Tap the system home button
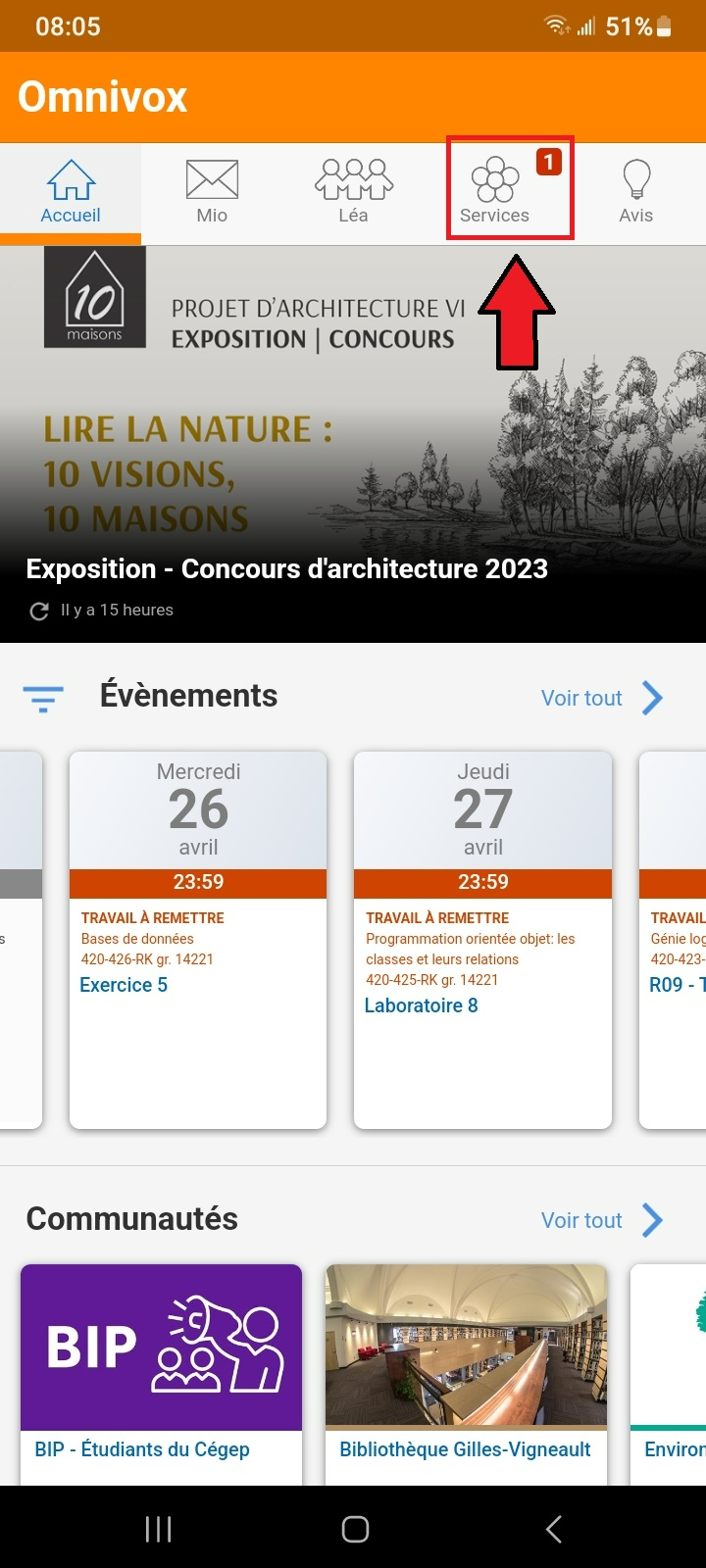 pyautogui.click(x=355, y=1529)
